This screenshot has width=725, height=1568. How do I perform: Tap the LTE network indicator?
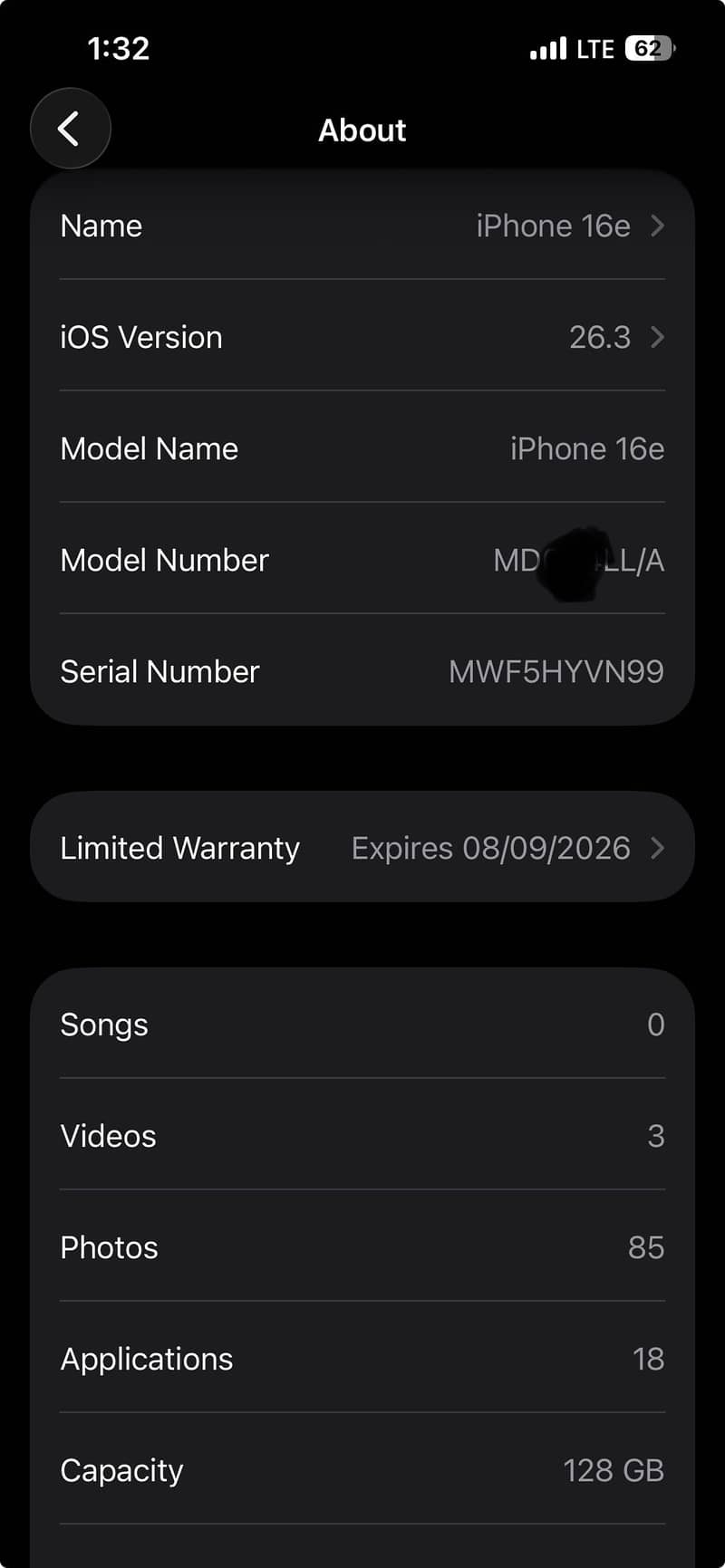point(596,47)
